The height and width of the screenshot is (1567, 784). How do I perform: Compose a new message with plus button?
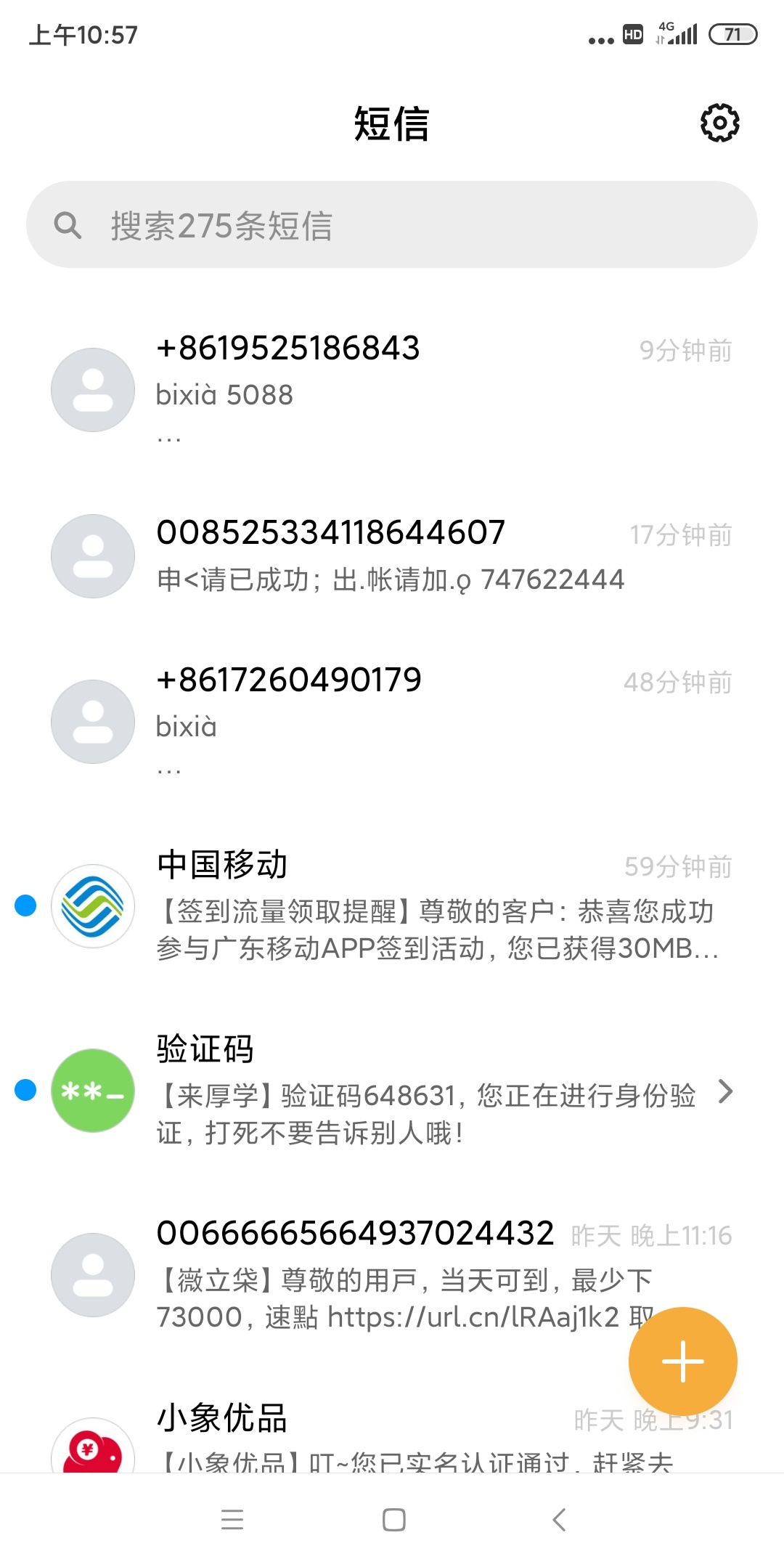pyautogui.click(x=683, y=1362)
